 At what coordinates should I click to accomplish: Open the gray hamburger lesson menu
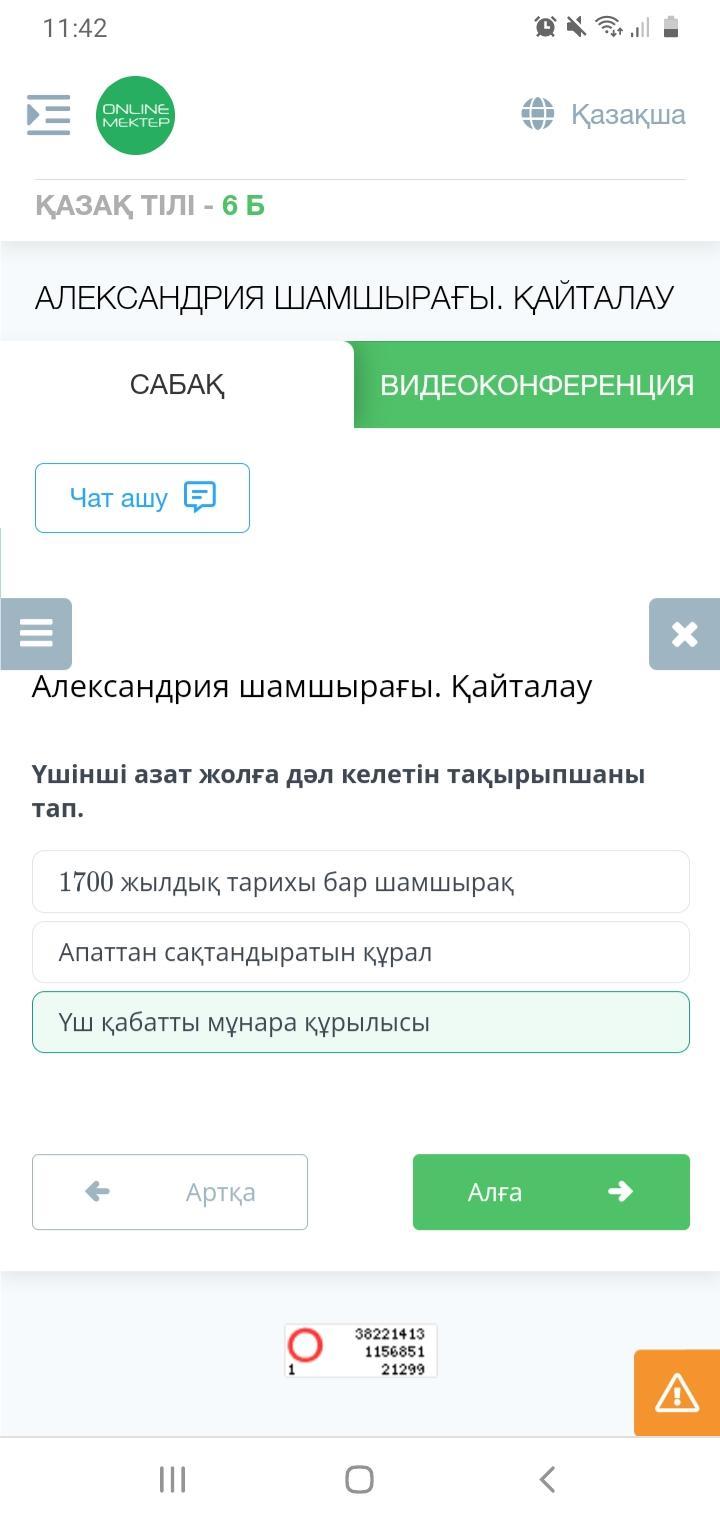pyautogui.click(x=36, y=633)
